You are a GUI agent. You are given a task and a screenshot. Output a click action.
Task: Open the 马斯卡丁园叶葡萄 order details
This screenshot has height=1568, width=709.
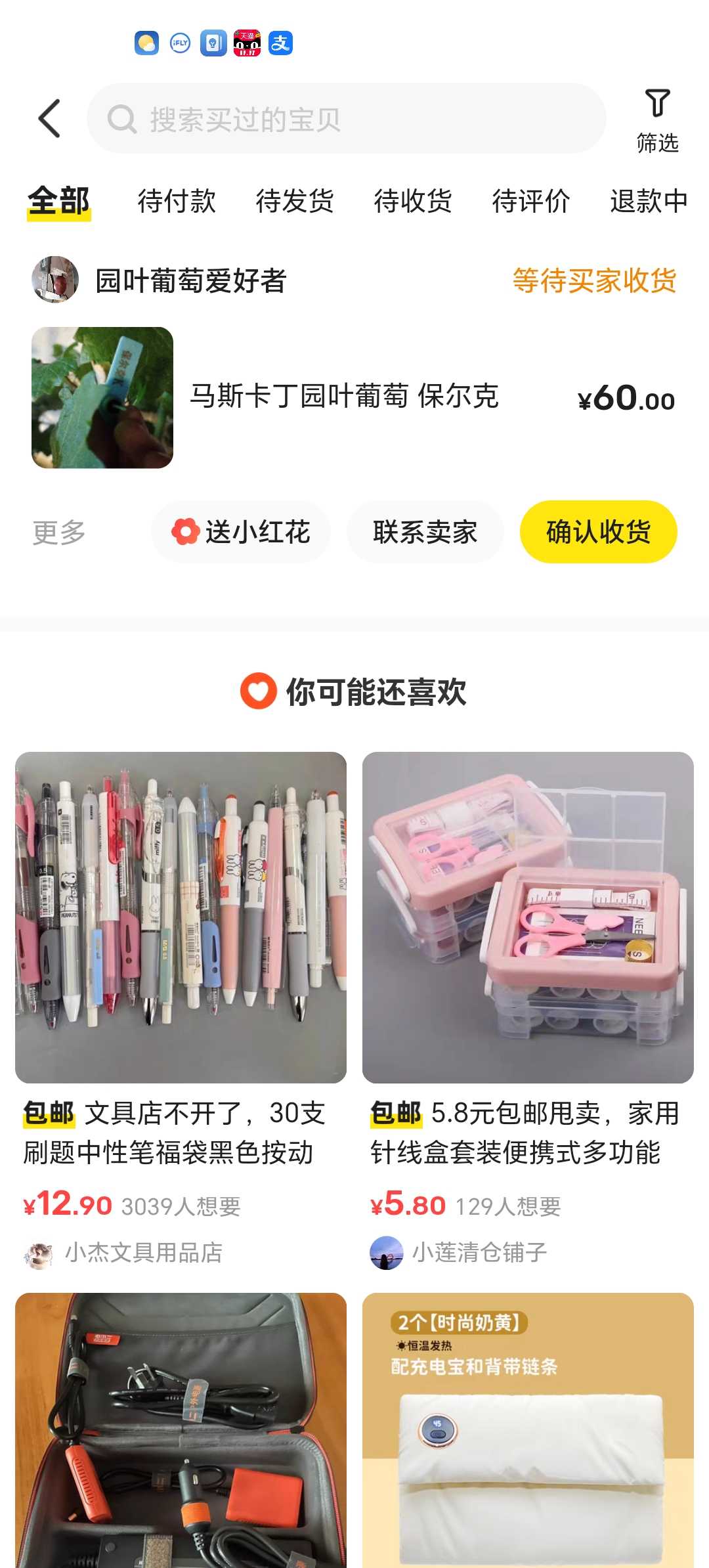click(x=344, y=397)
